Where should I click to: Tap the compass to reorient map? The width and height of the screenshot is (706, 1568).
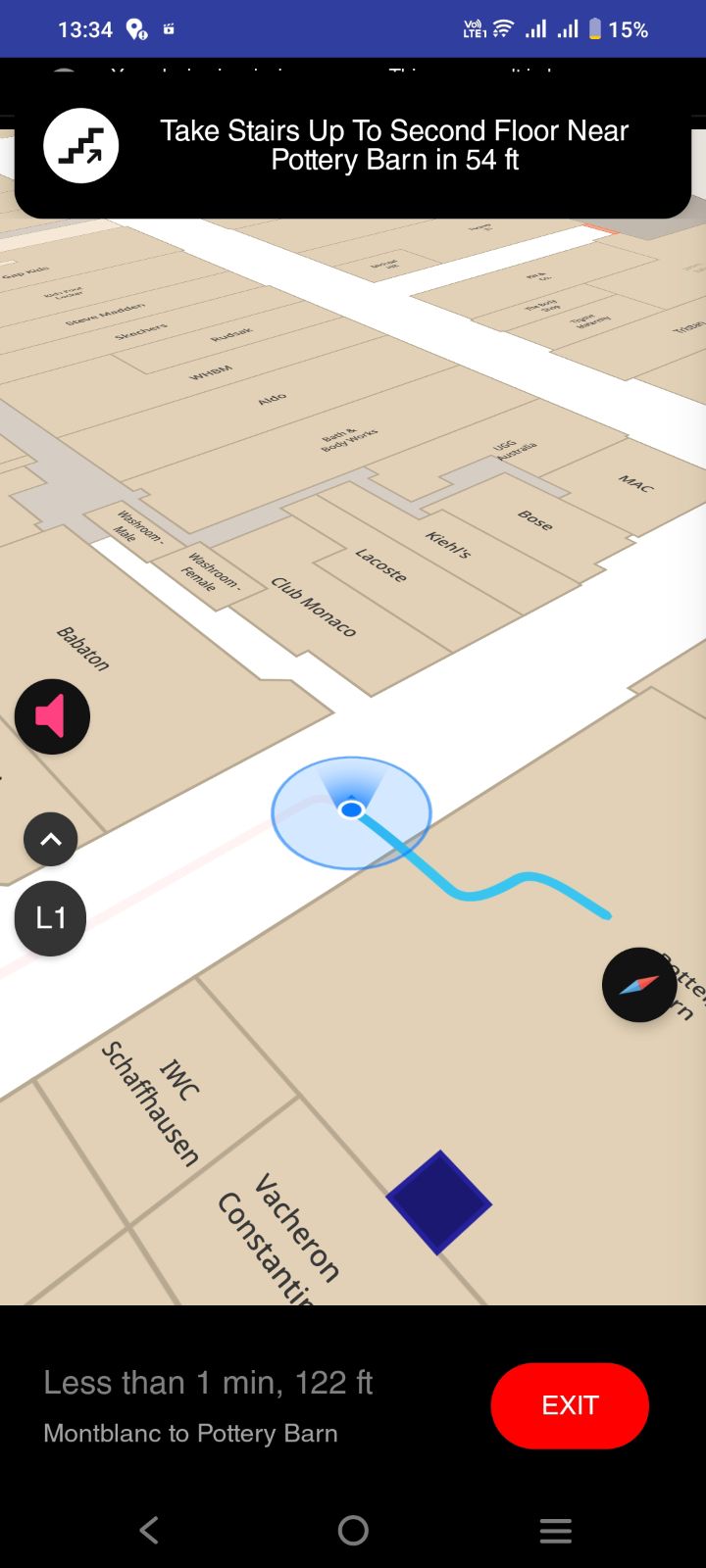click(639, 985)
